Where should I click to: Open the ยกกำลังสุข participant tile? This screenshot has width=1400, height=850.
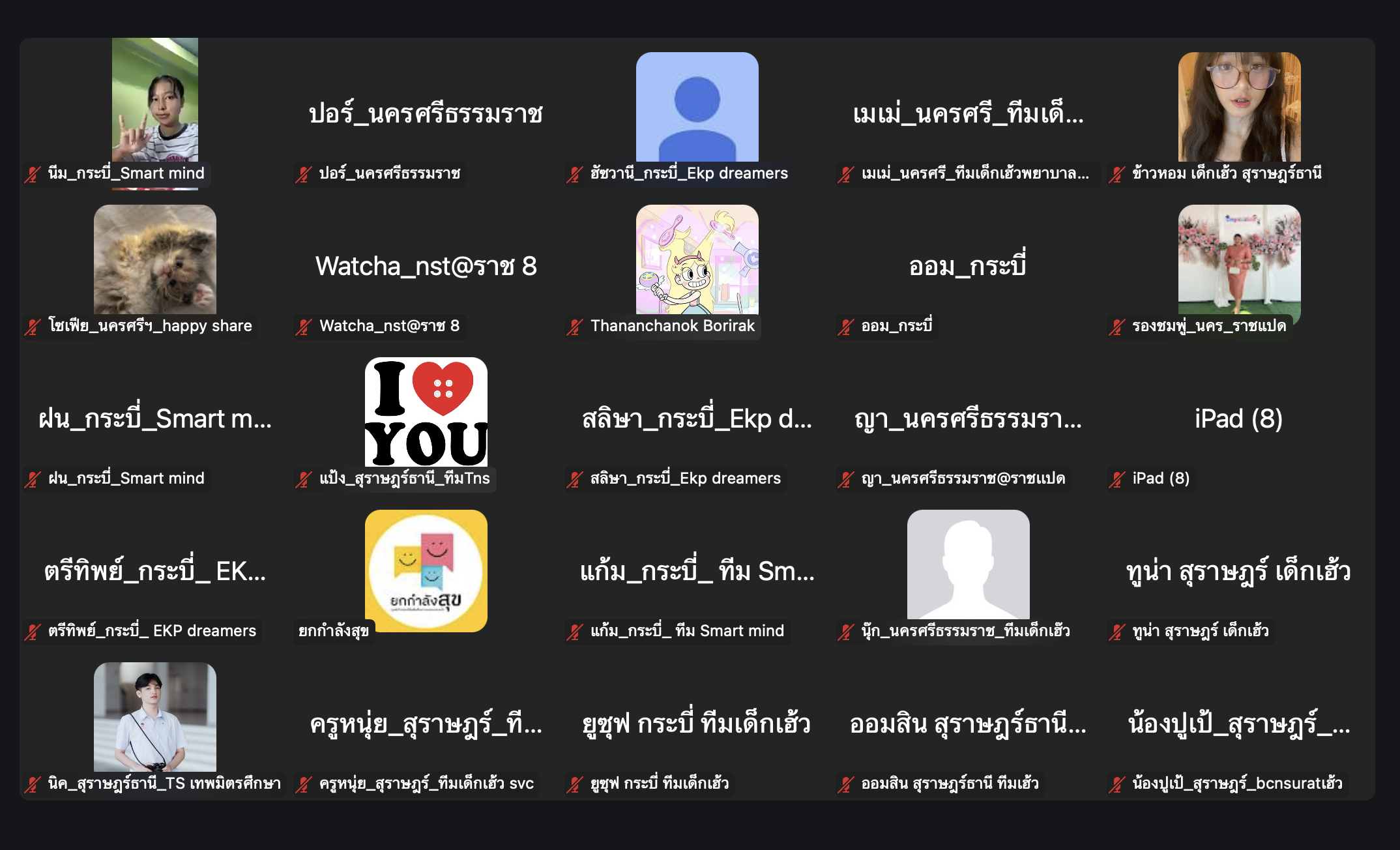(426, 570)
